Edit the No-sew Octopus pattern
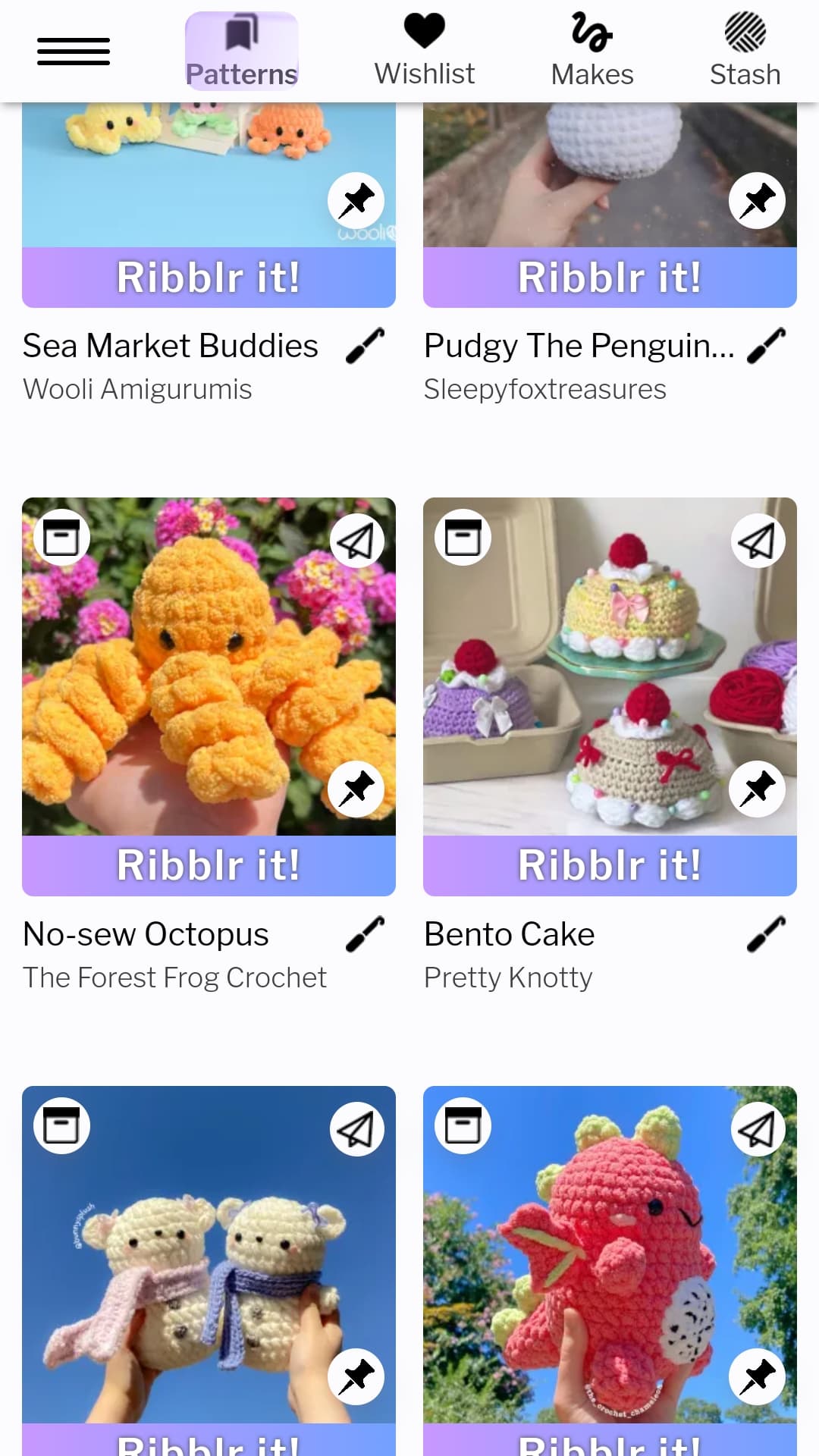Image resolution: width=819 pixels, height=1456 pixels. tap(365, 934)
